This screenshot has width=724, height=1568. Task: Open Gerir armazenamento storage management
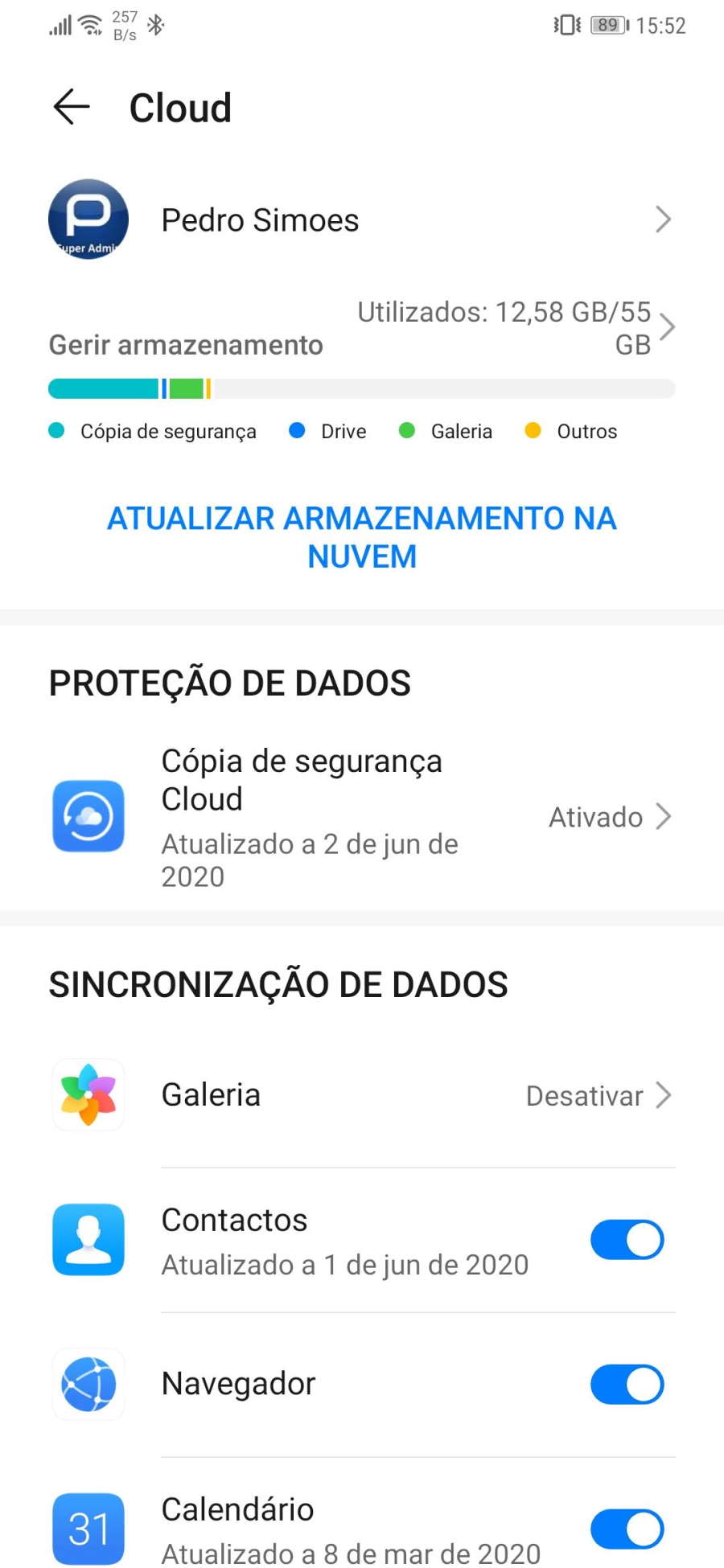point(362,328)
